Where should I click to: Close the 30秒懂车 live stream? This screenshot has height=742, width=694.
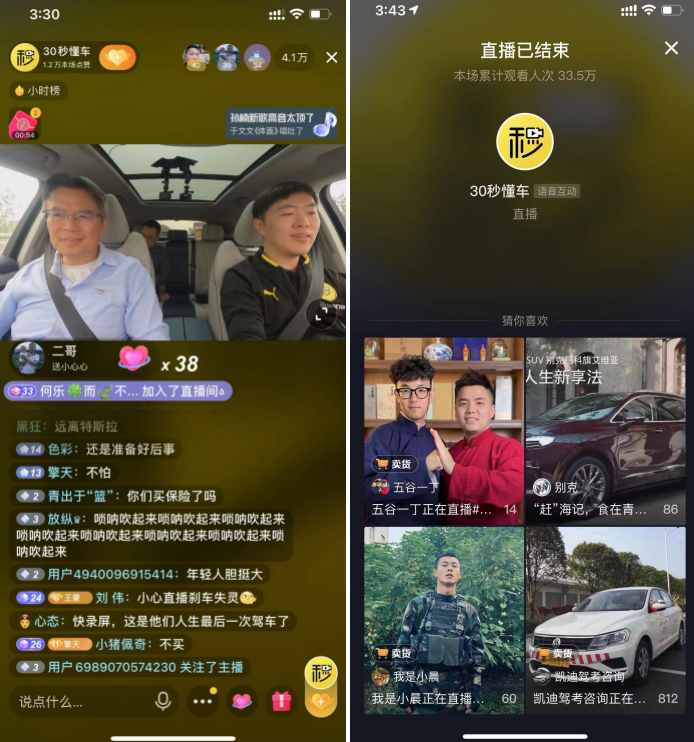(332, 58)
